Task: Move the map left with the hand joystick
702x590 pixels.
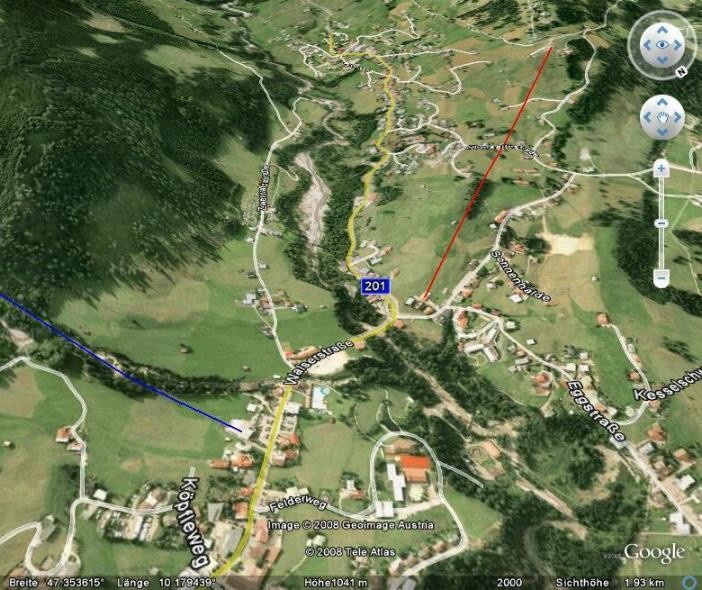Action: (x=647, y=118)
